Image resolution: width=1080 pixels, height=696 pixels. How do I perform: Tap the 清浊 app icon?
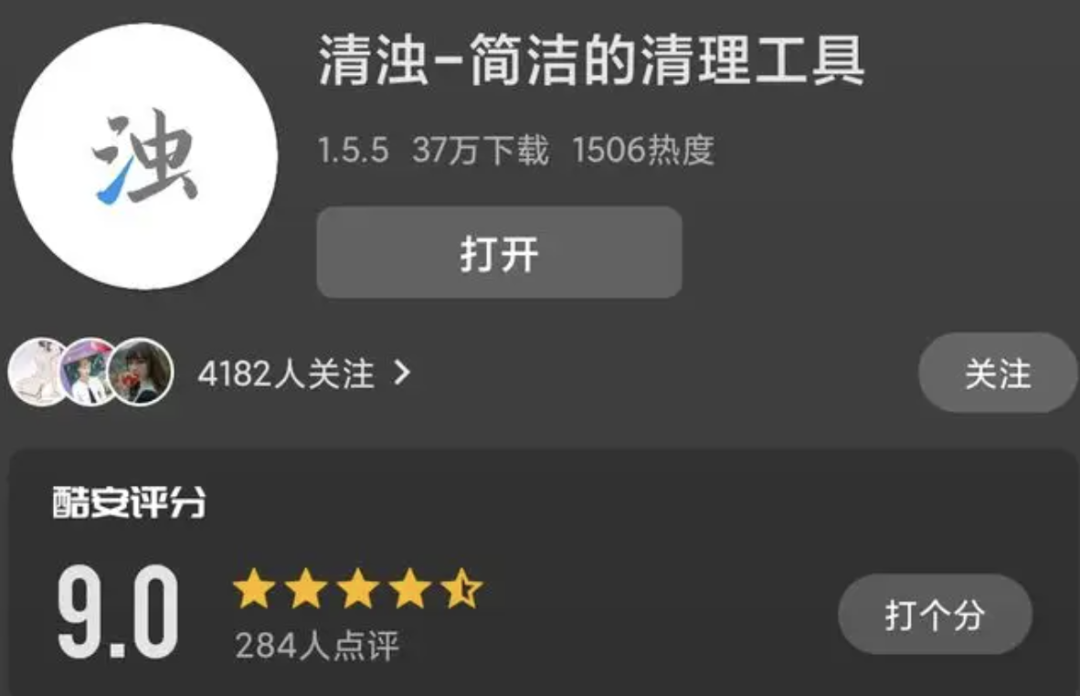pyautogui.click(x=145, y=158)
